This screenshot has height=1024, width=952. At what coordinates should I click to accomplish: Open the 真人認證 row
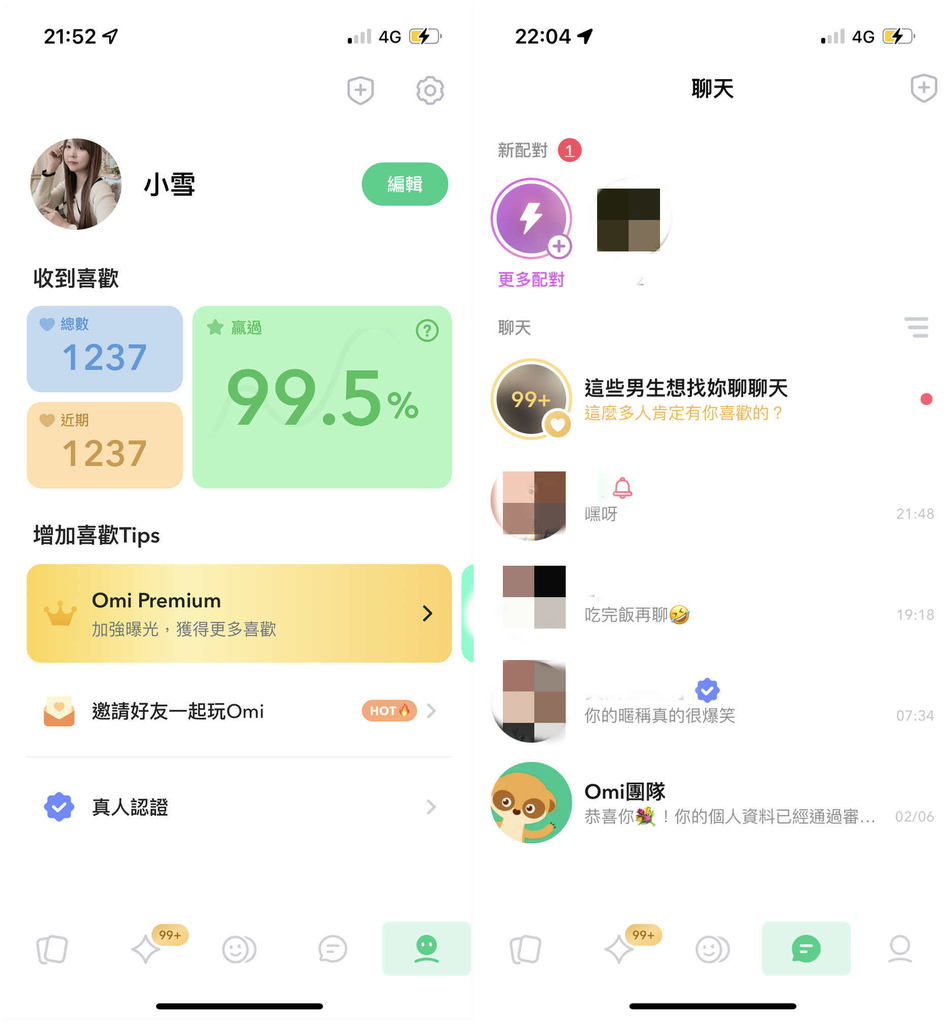[x=239, y=807]
